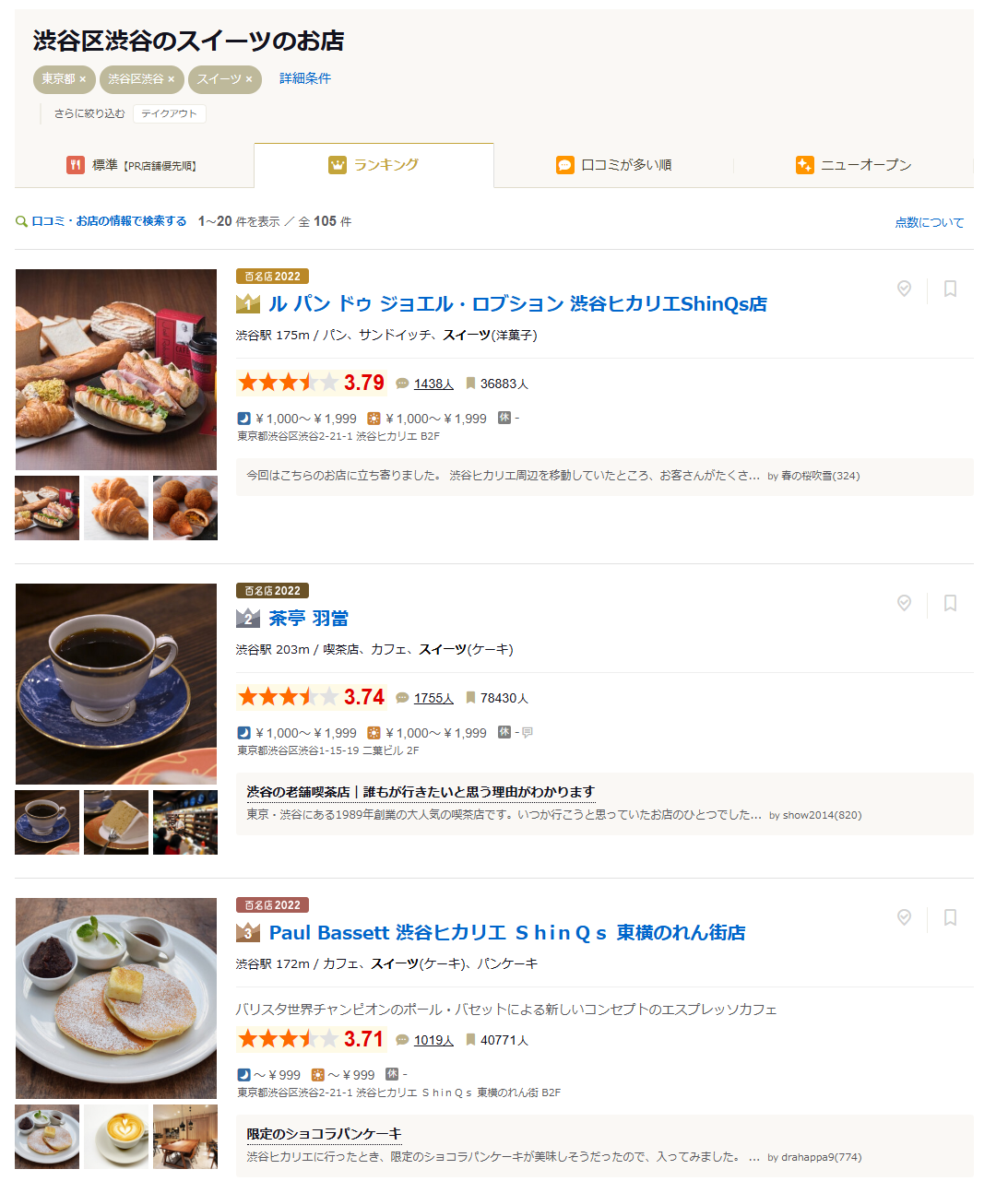View 1438人 reviews for ジョエル・ロブション
This screenshot has width=1008, height=1193.
click(433, 384)
